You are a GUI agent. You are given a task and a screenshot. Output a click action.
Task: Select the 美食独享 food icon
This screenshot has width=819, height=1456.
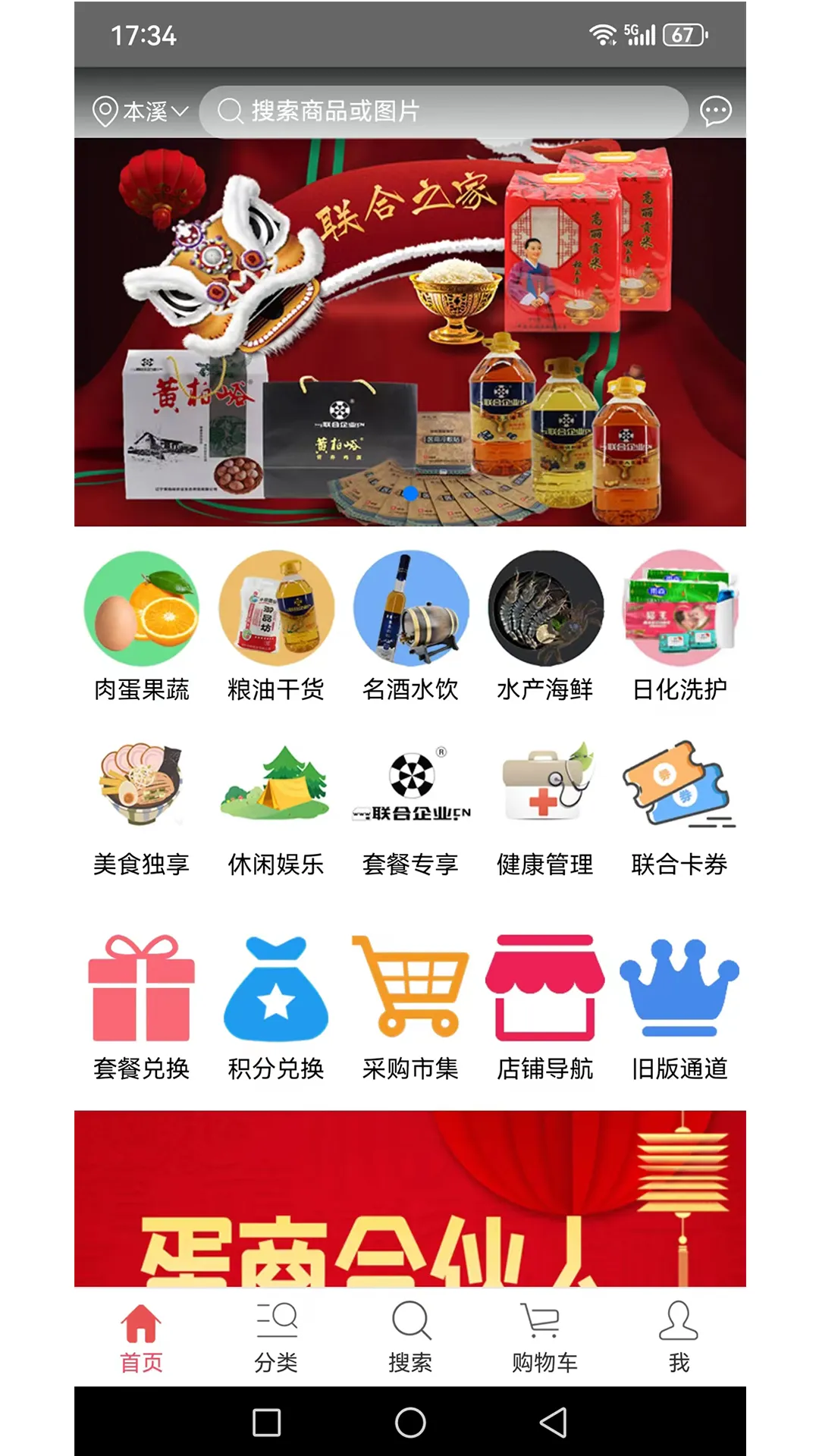(x=142, y=789)
